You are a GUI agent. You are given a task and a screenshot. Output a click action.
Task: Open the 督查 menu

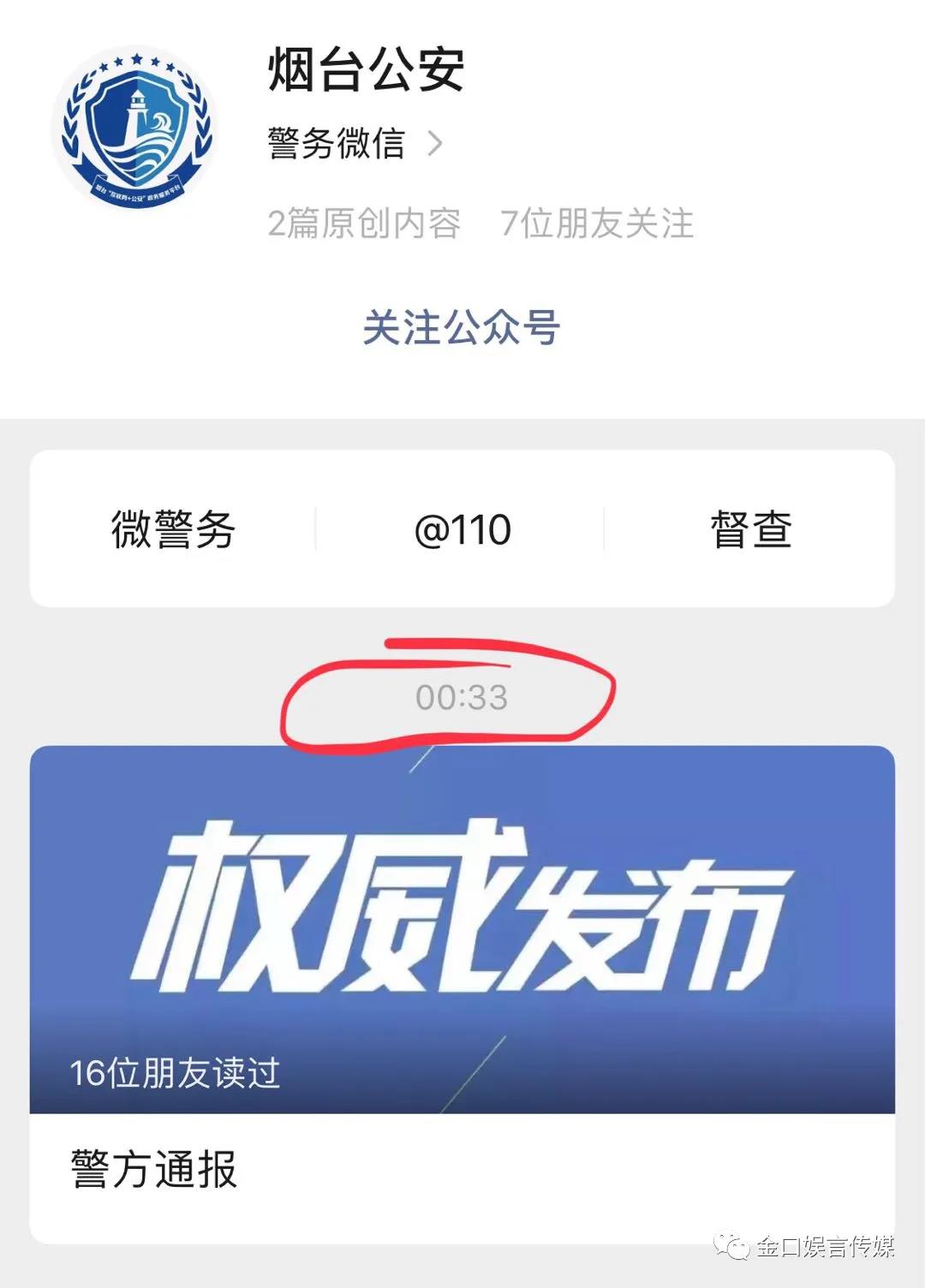750,529
